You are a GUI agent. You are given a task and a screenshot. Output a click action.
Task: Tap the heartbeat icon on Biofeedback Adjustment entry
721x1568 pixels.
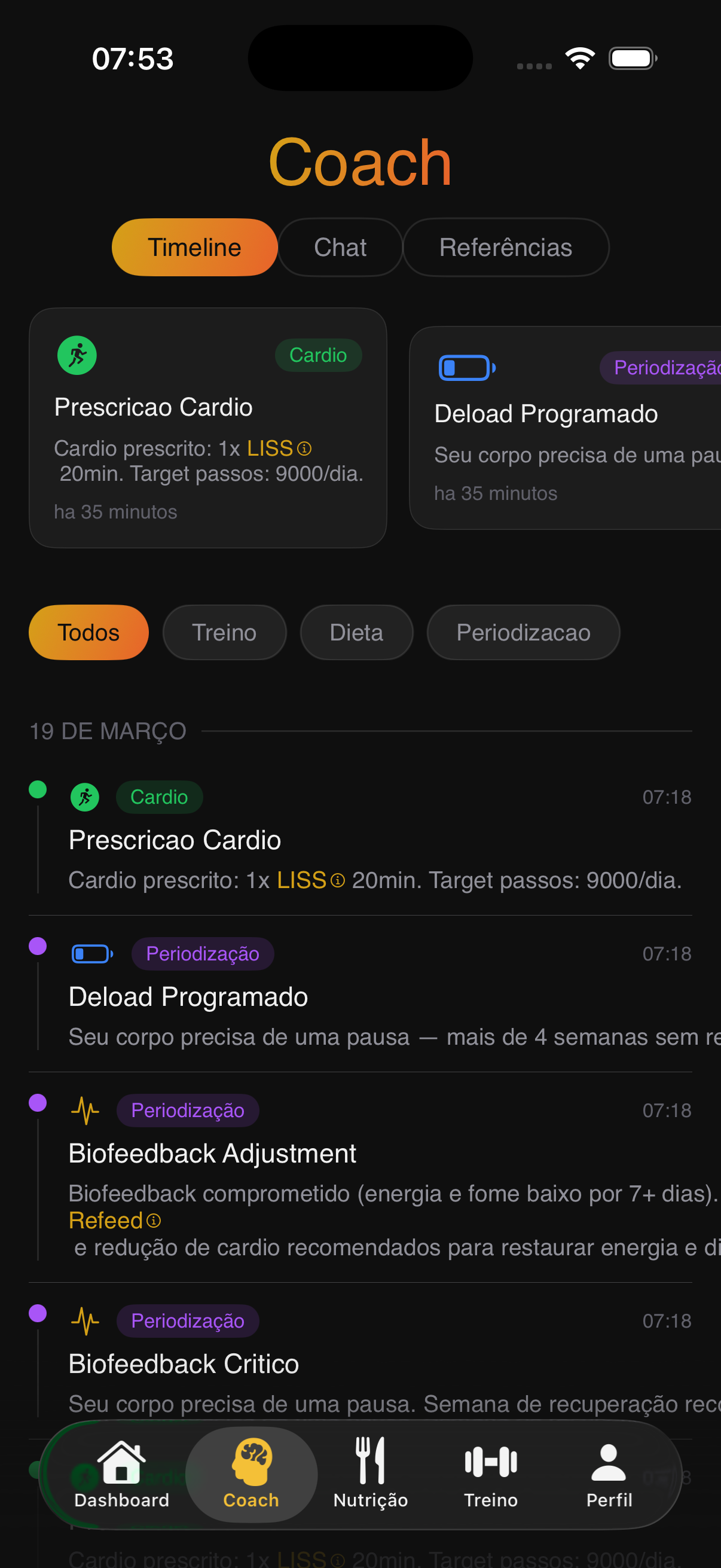coord(84,1111)
